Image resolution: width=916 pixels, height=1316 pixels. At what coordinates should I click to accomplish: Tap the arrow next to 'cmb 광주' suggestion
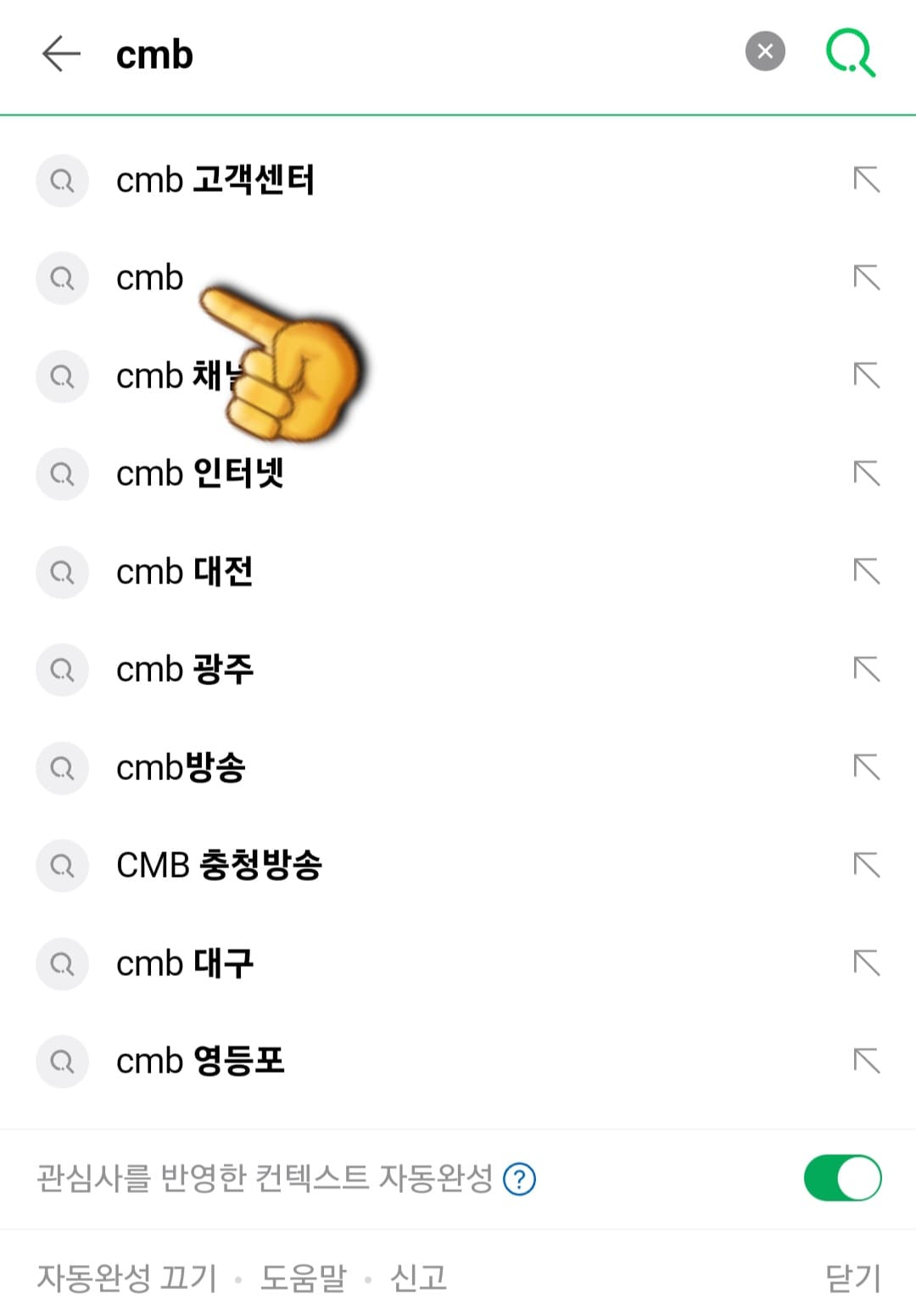(866, 670)
